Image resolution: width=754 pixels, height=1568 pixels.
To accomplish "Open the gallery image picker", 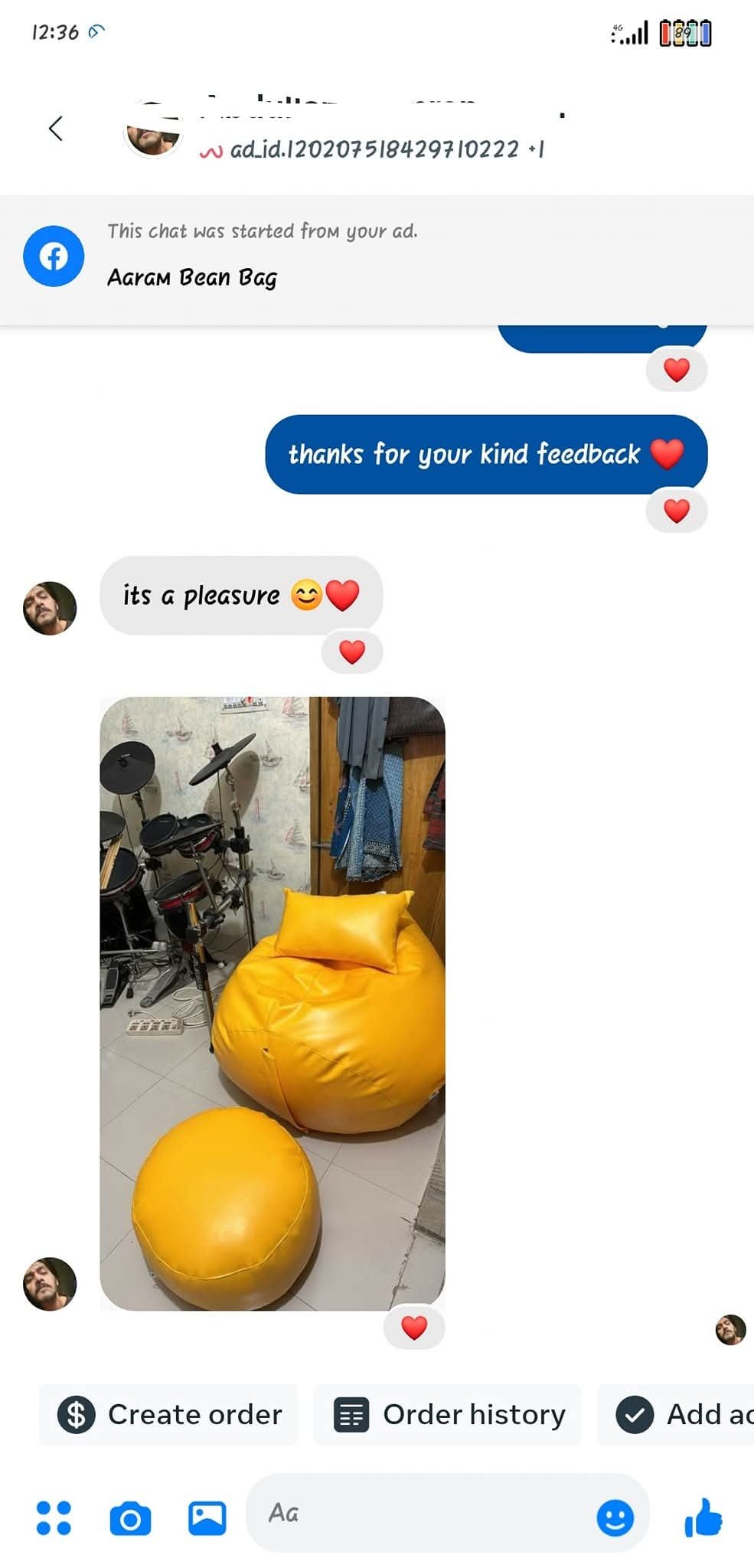I will coord(207,1517).
